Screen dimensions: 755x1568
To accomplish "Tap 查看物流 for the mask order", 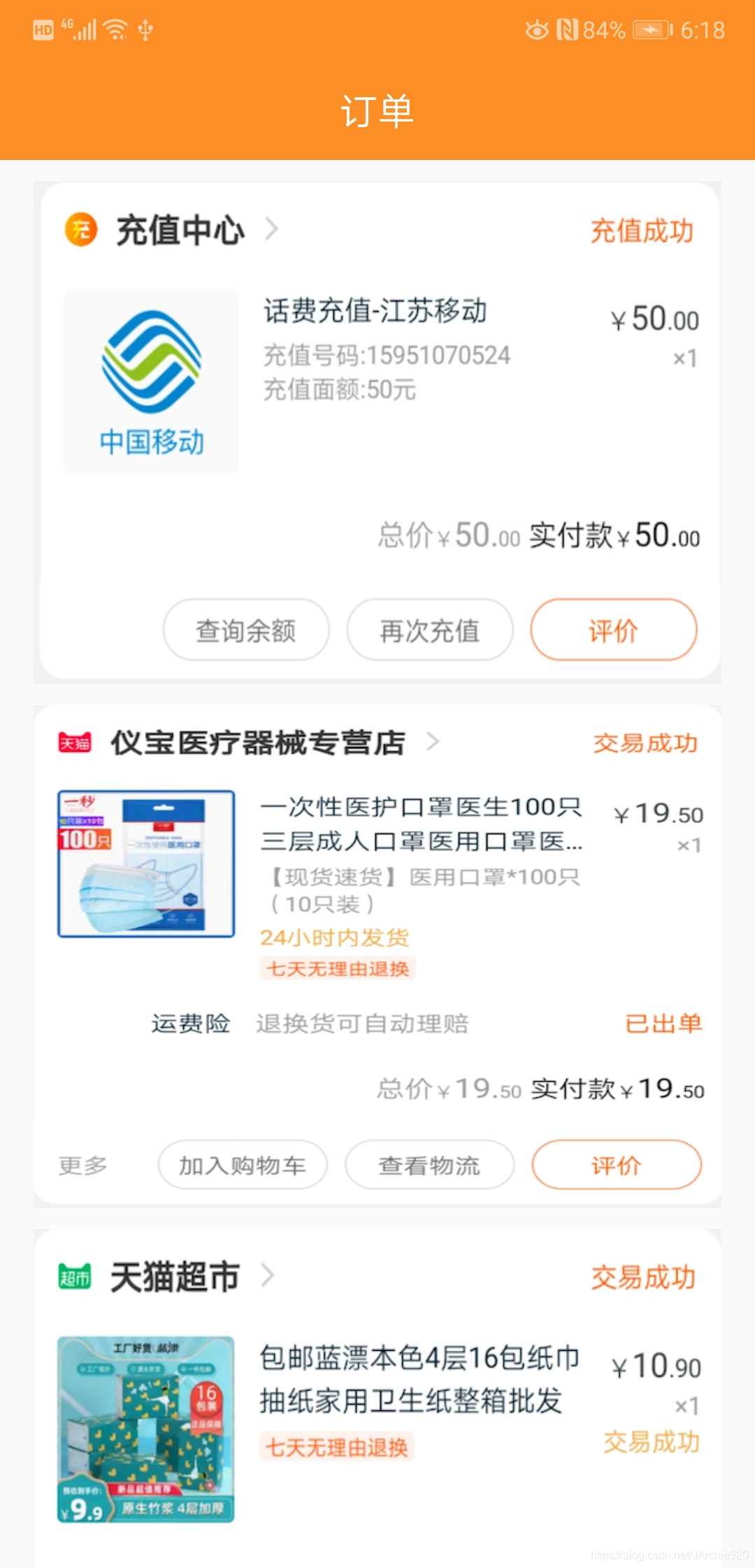I will pos(429,1165).
